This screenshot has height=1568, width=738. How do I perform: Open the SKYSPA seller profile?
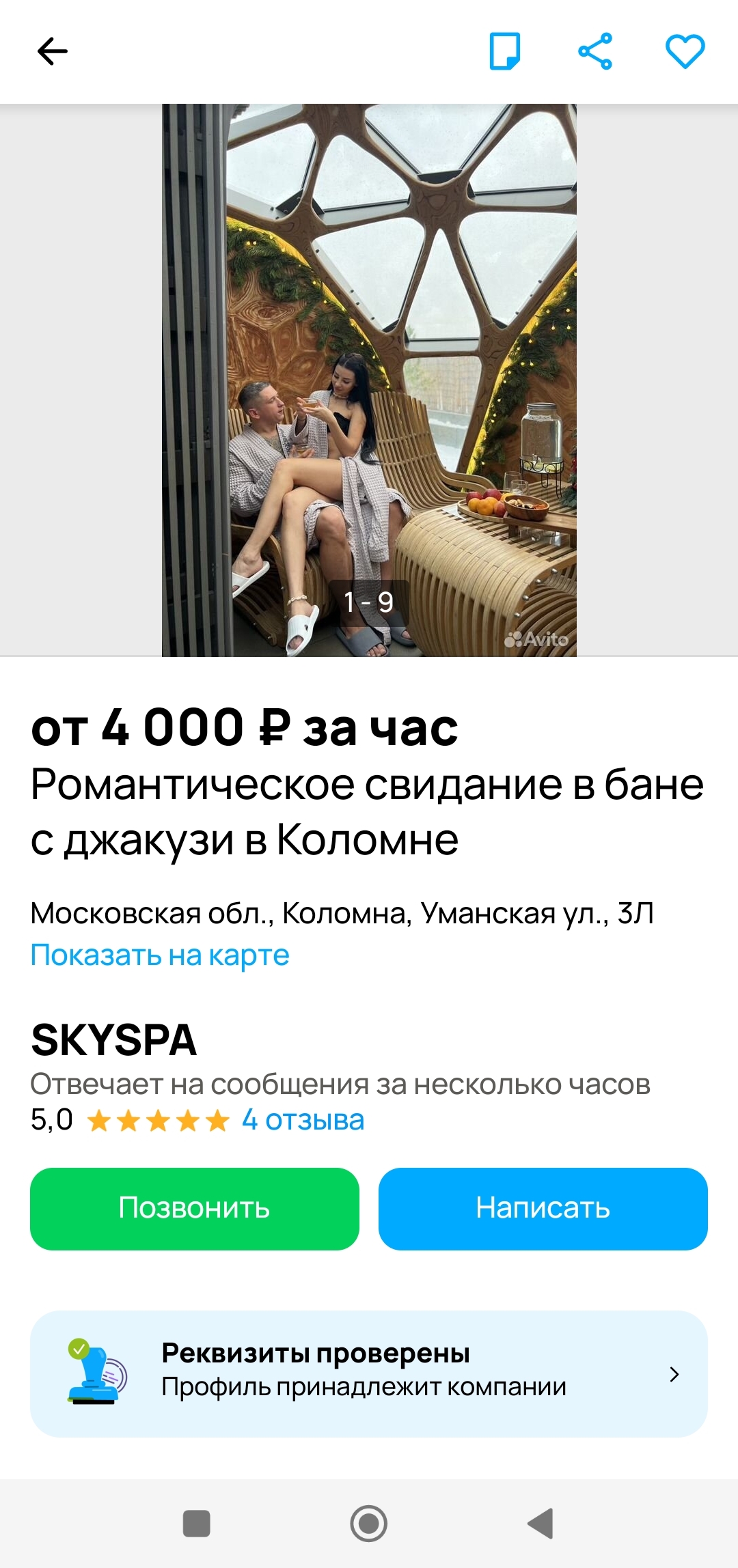tap(114, 1040)
